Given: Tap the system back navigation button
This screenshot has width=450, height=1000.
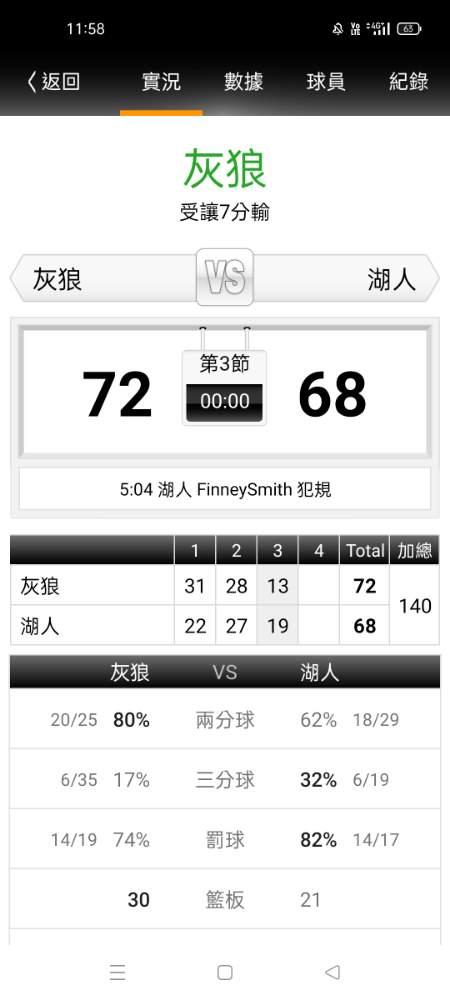Looking at the screenshot, I should (332, 972).
